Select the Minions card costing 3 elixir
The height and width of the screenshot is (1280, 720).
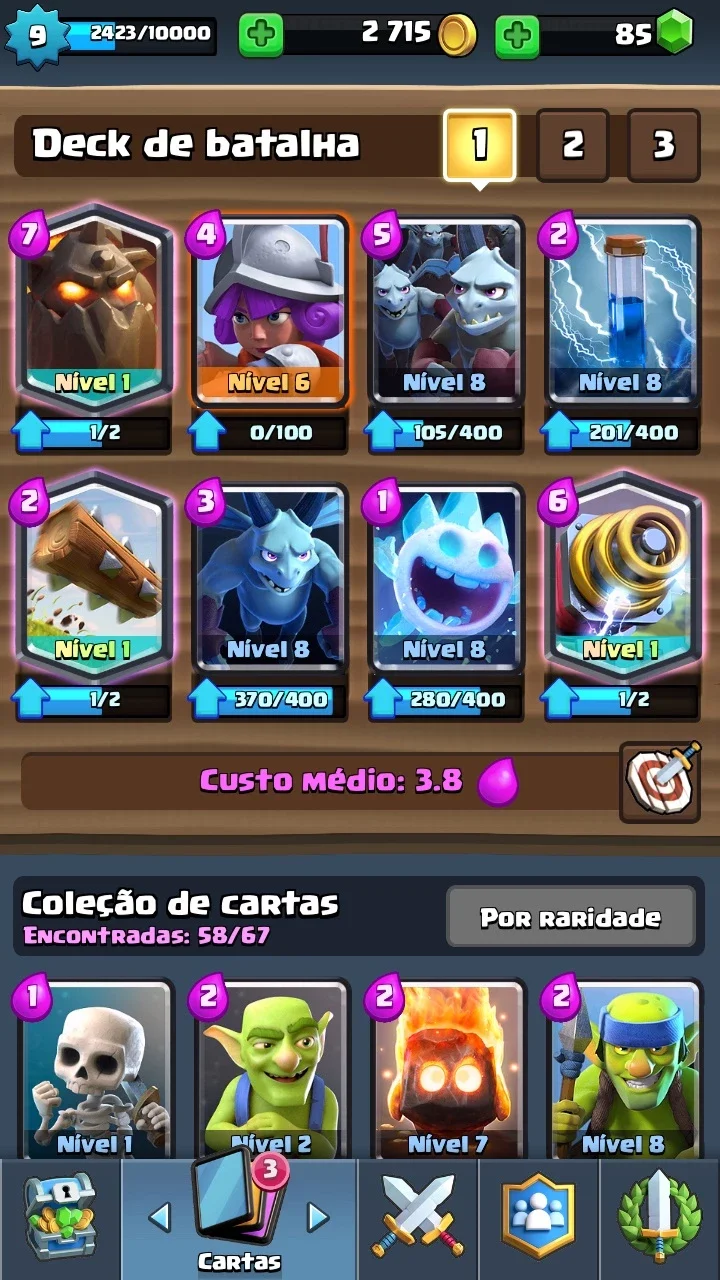point(269,576)
